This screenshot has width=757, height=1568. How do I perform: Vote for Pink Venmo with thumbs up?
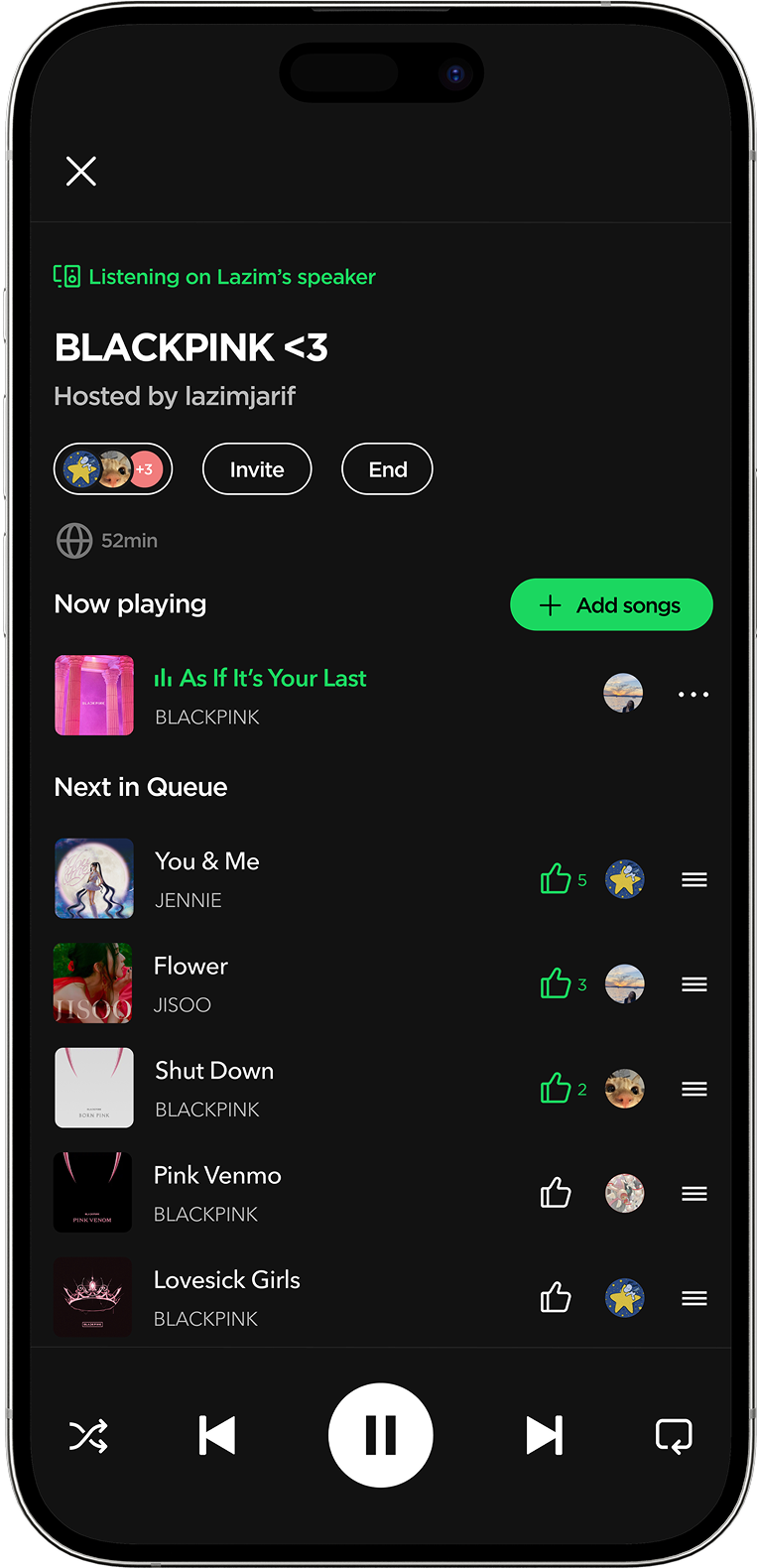[556, 1193]
